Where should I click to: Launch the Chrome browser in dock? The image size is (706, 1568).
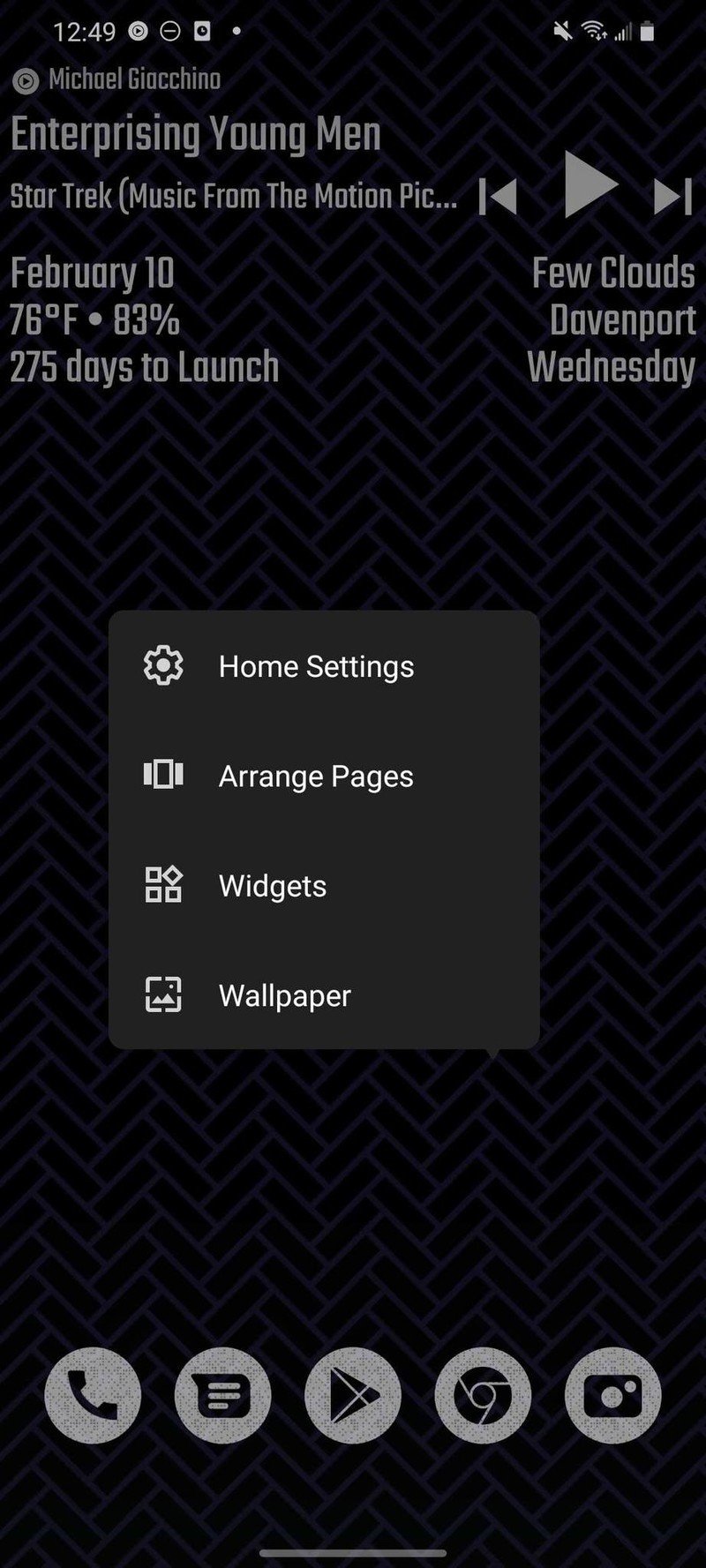483,1396
